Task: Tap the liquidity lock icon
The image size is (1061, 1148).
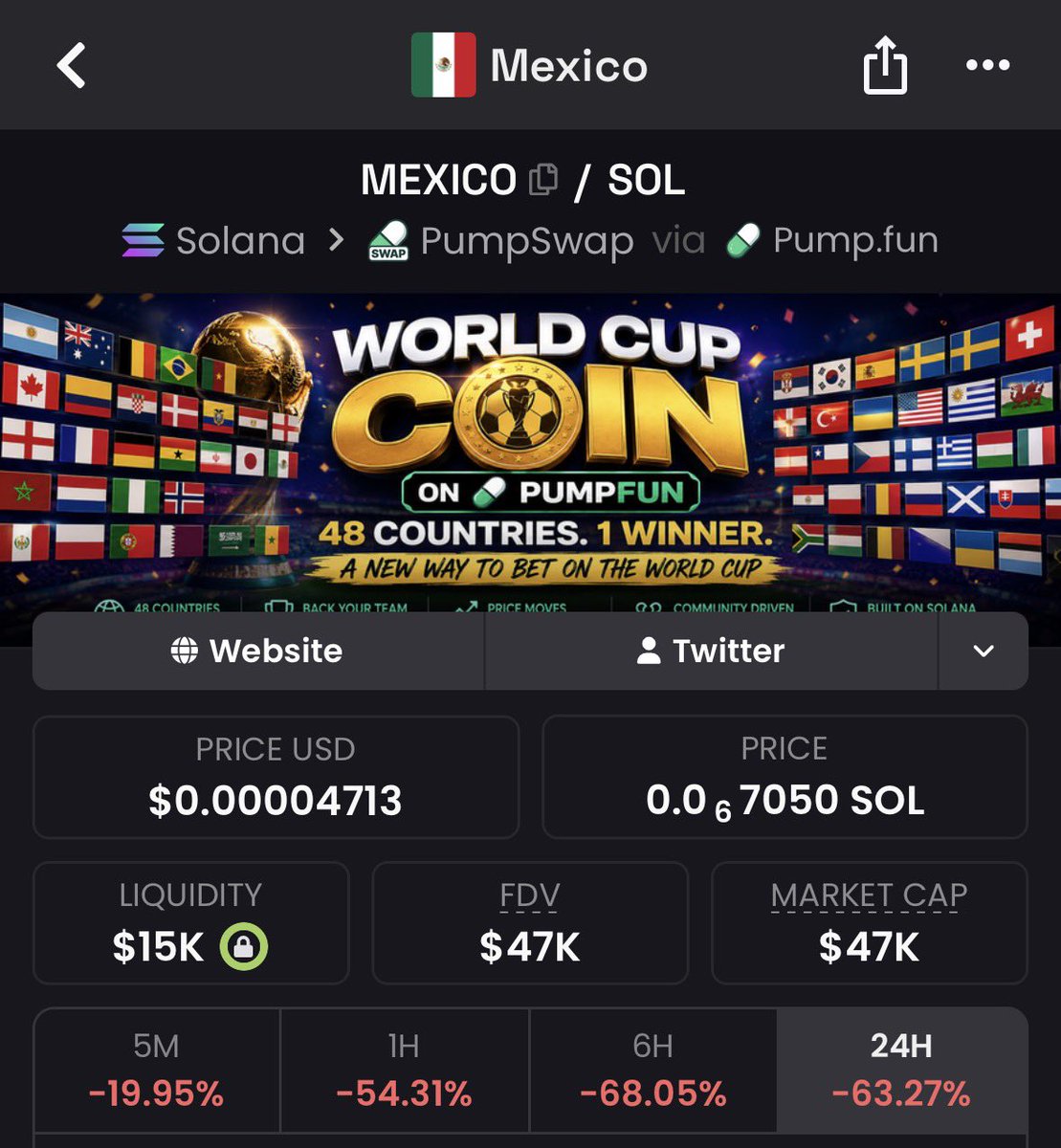Action: [x=244, y=947]
